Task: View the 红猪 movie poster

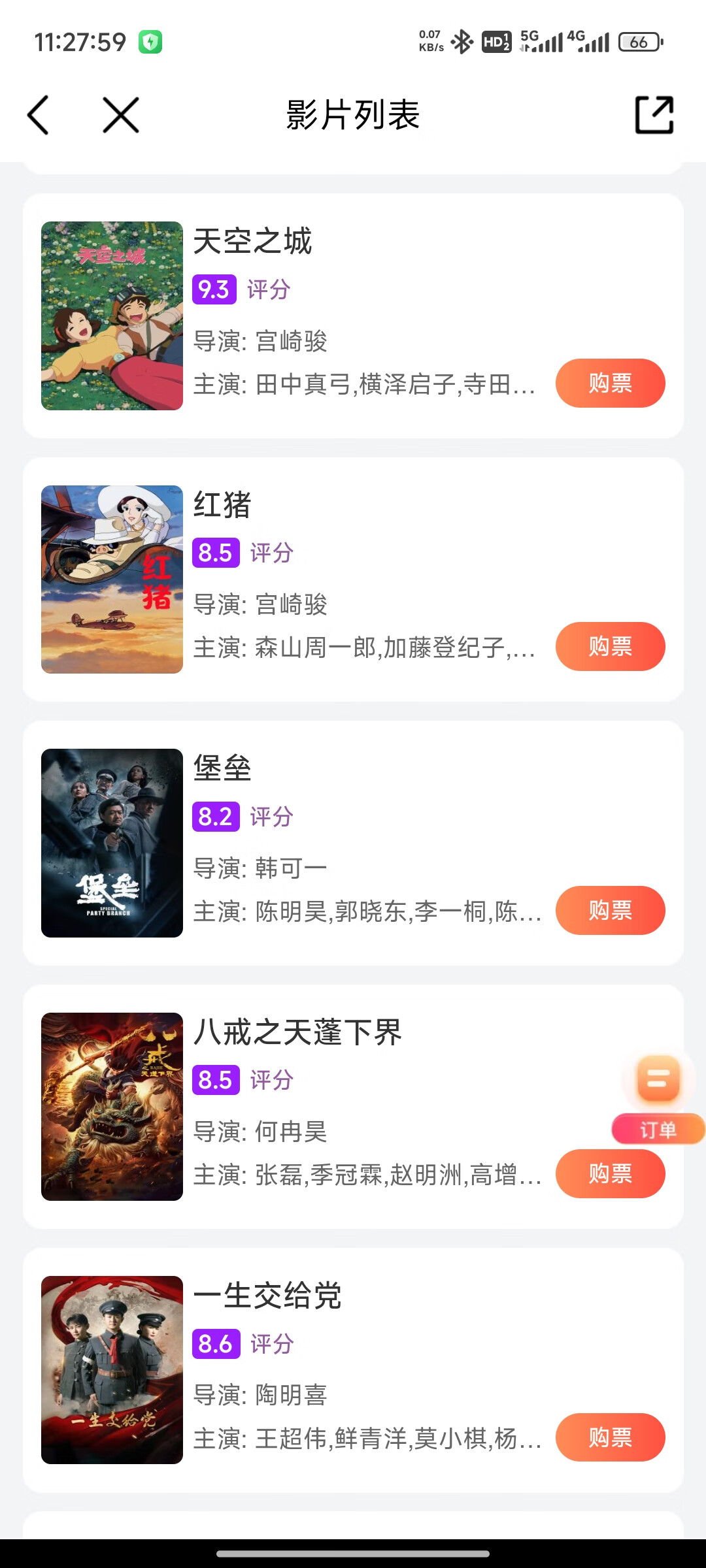Action: click(112, 580)
